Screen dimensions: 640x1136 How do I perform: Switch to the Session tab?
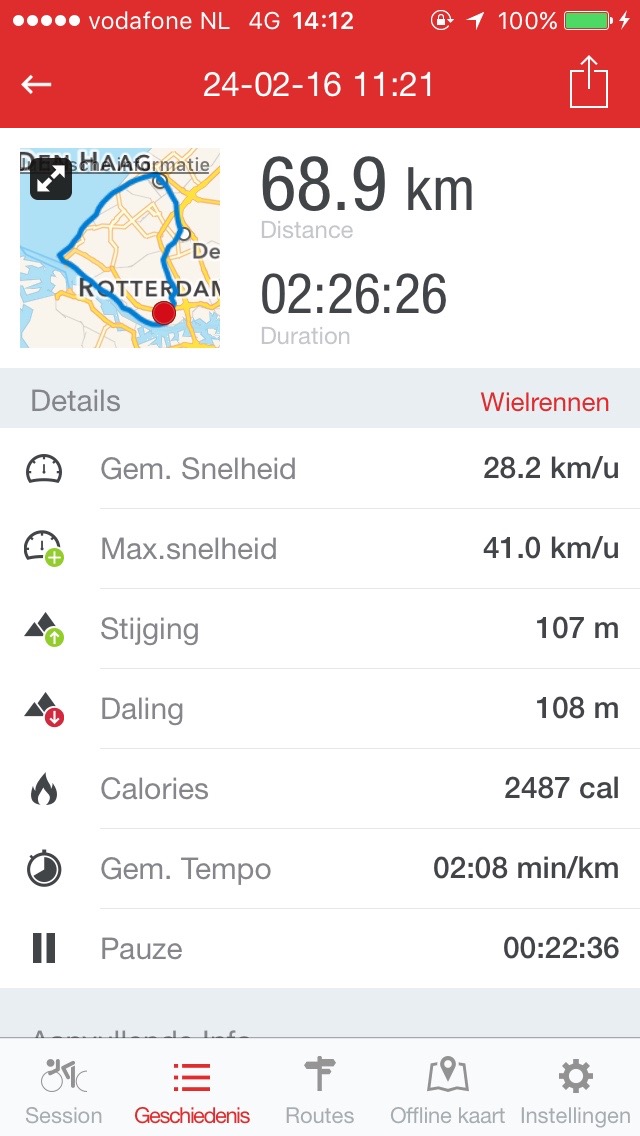pos(64,1090)
